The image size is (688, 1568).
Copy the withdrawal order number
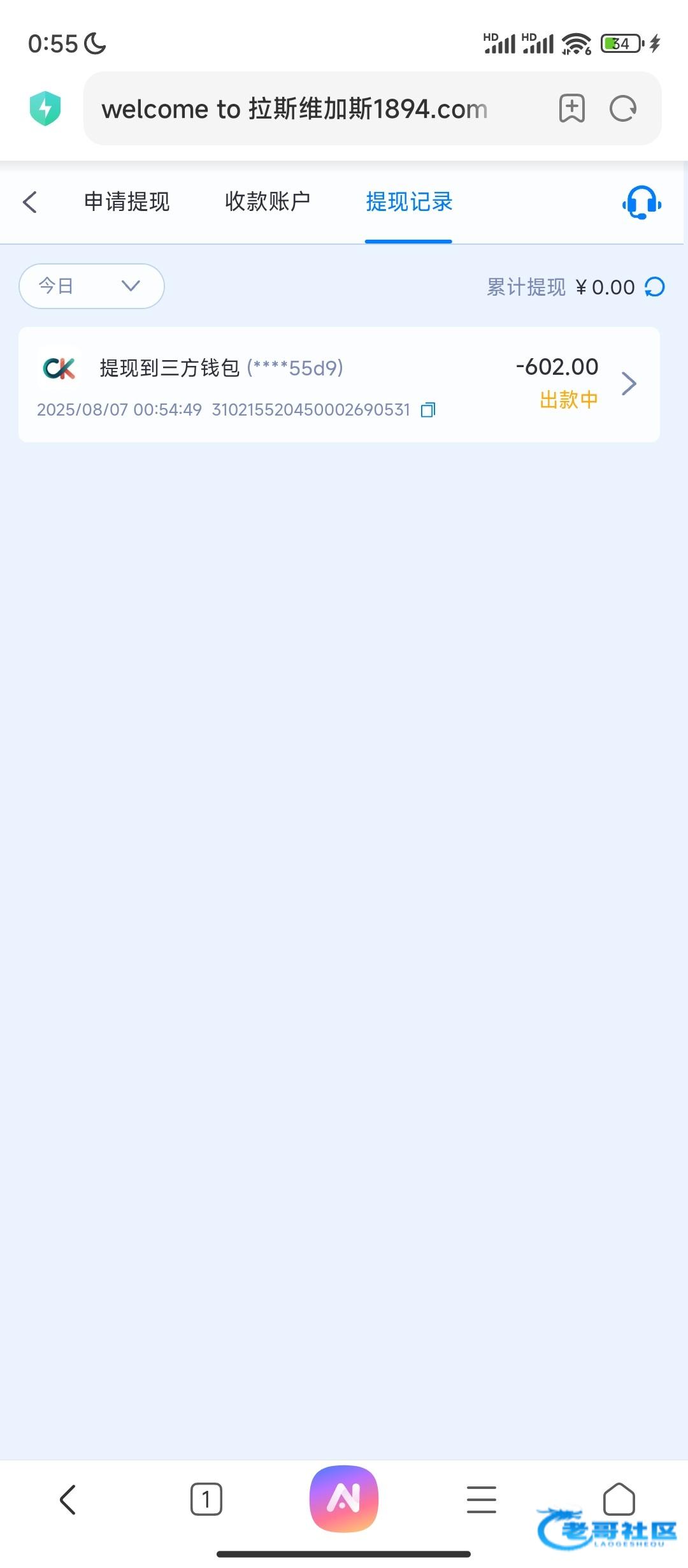coord(428,410)
